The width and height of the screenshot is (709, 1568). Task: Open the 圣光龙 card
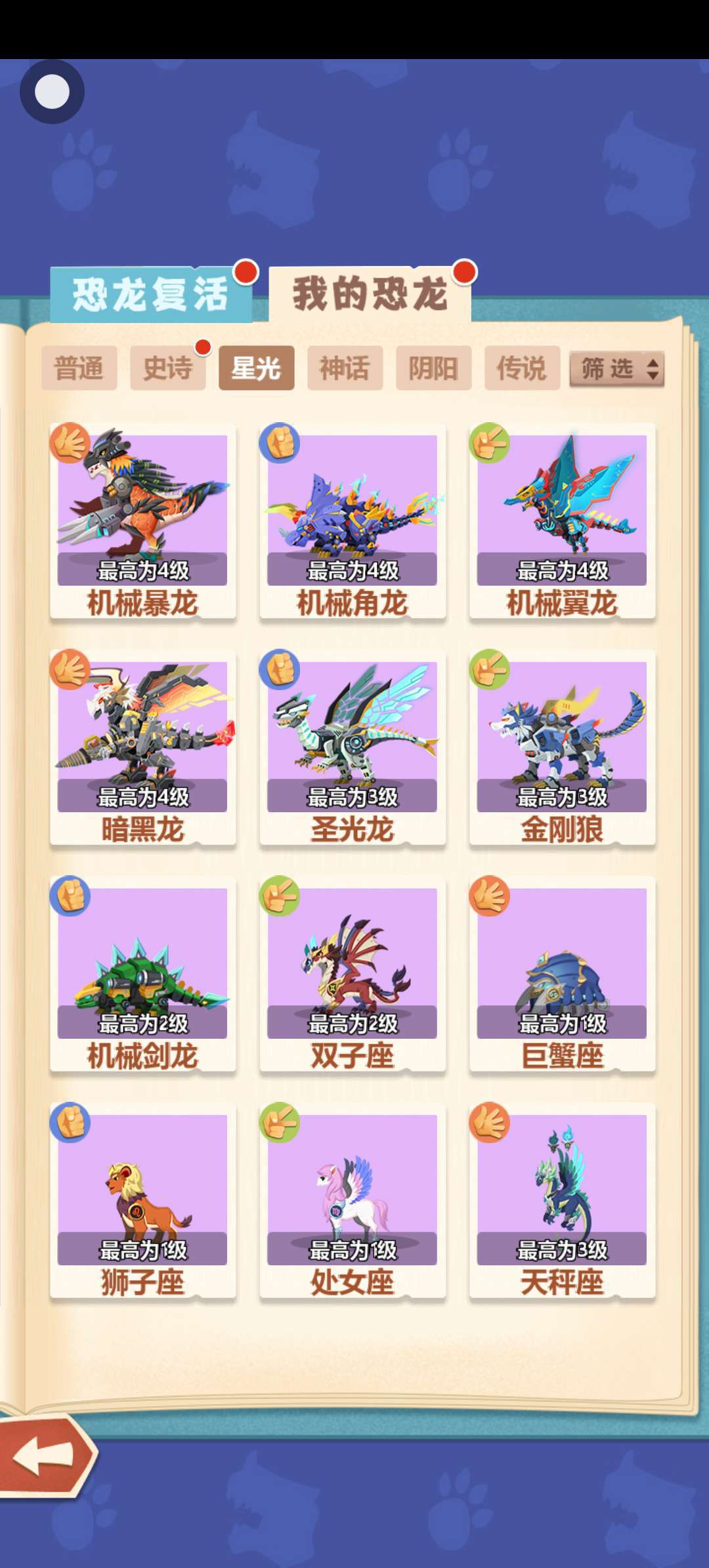click(x=353, y=745)
